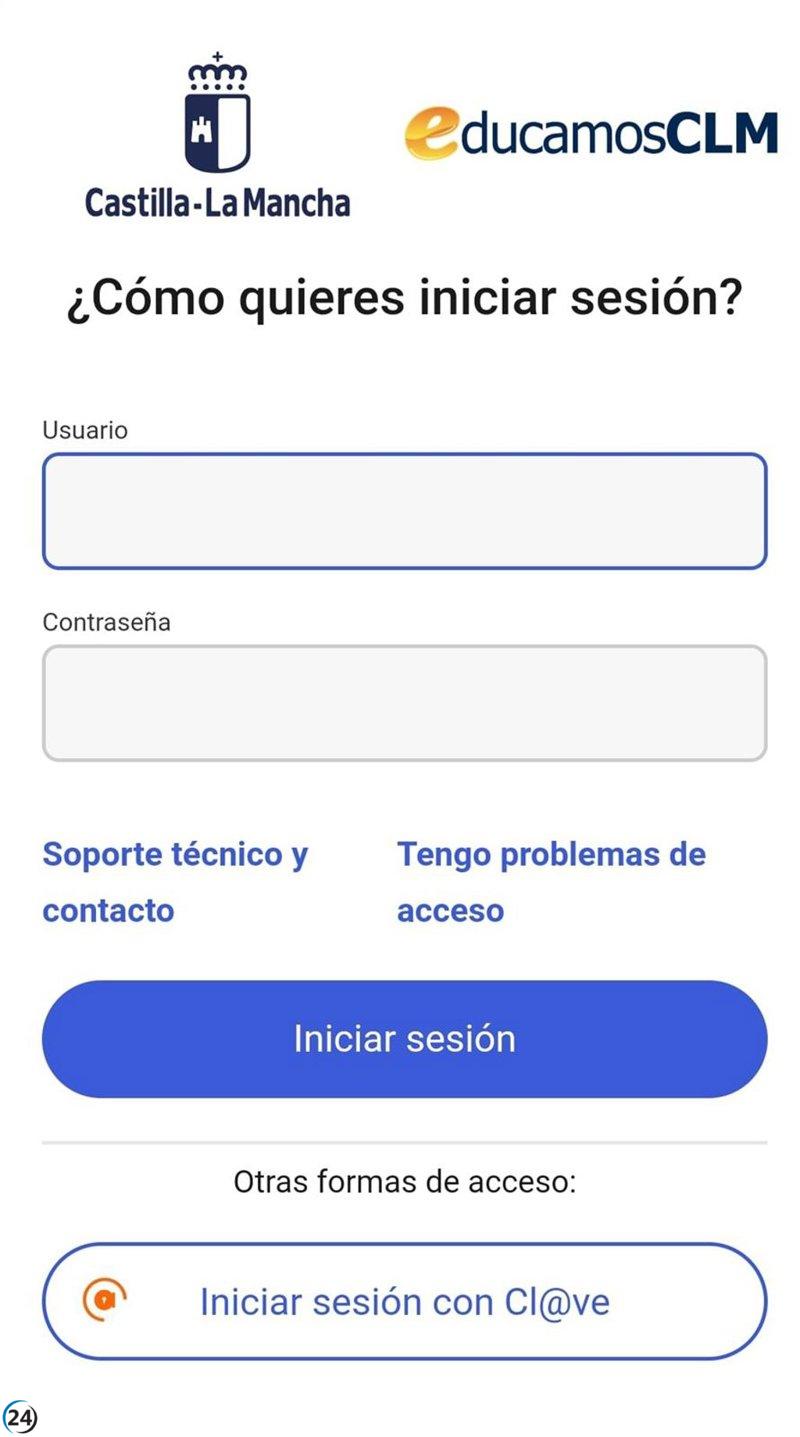Image resolution: width=800 pixels, height=1437 pixels.
Task: Open Tengo problemas de acceso link
Action: coord(551,881)
